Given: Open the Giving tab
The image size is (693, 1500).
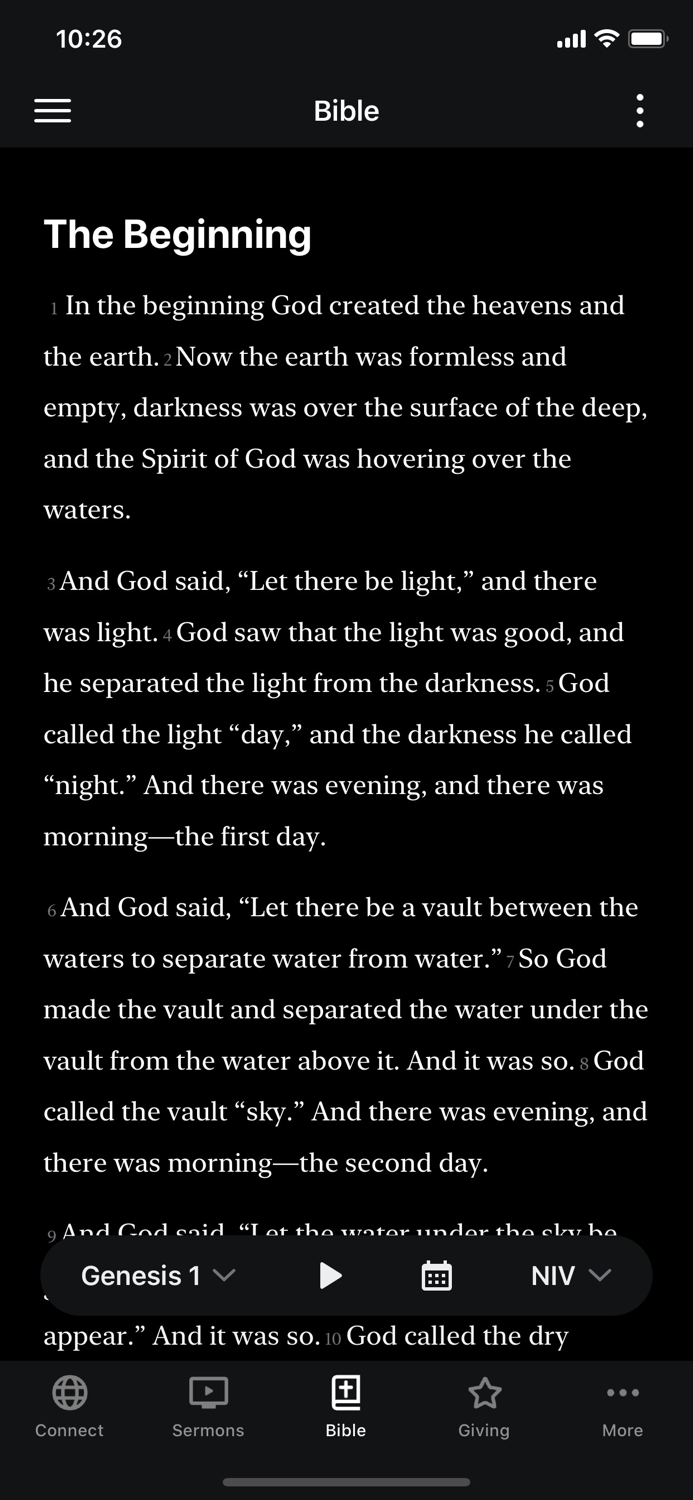Looking at the screenshot, I should point(484,1407).
